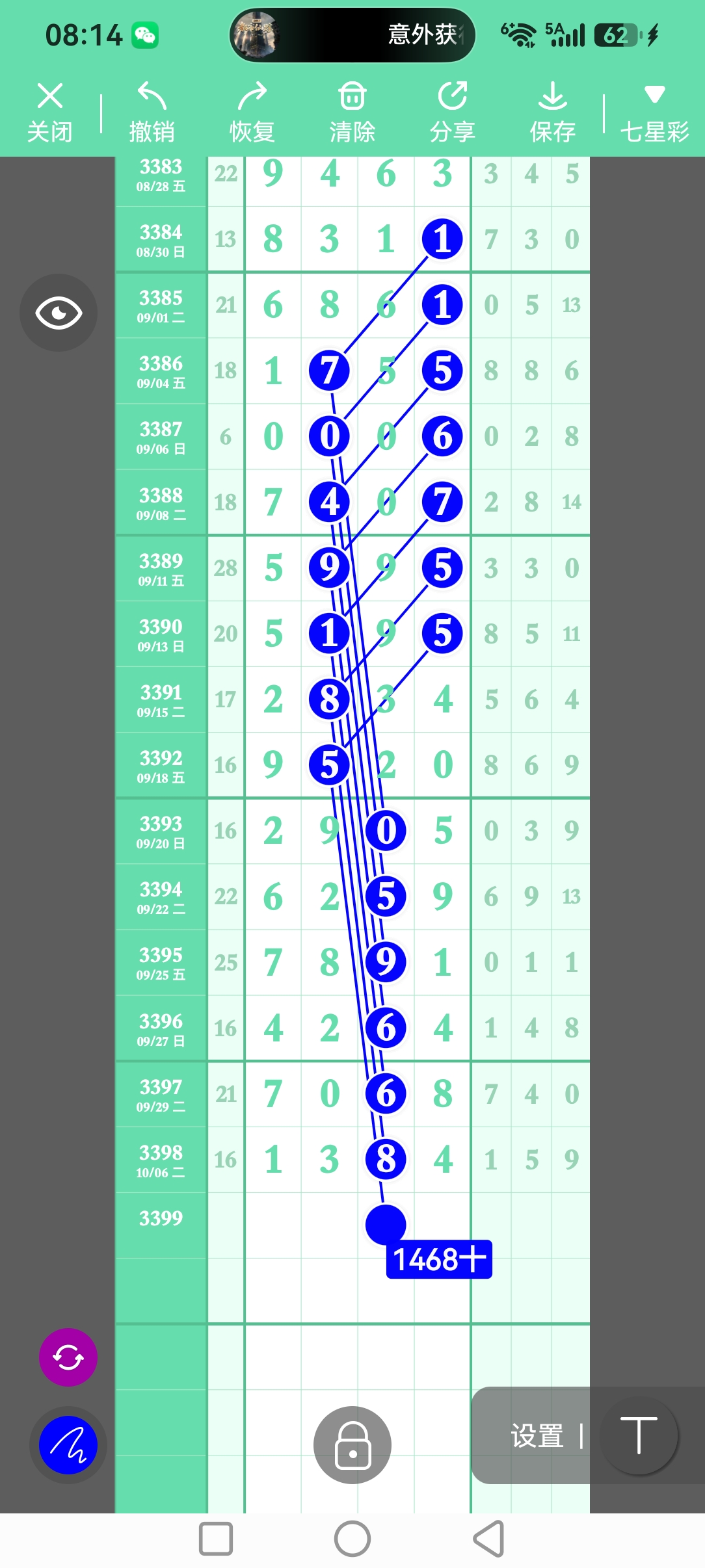Tap the lock button
The image size is (705, 1568).
point(352,1445)
